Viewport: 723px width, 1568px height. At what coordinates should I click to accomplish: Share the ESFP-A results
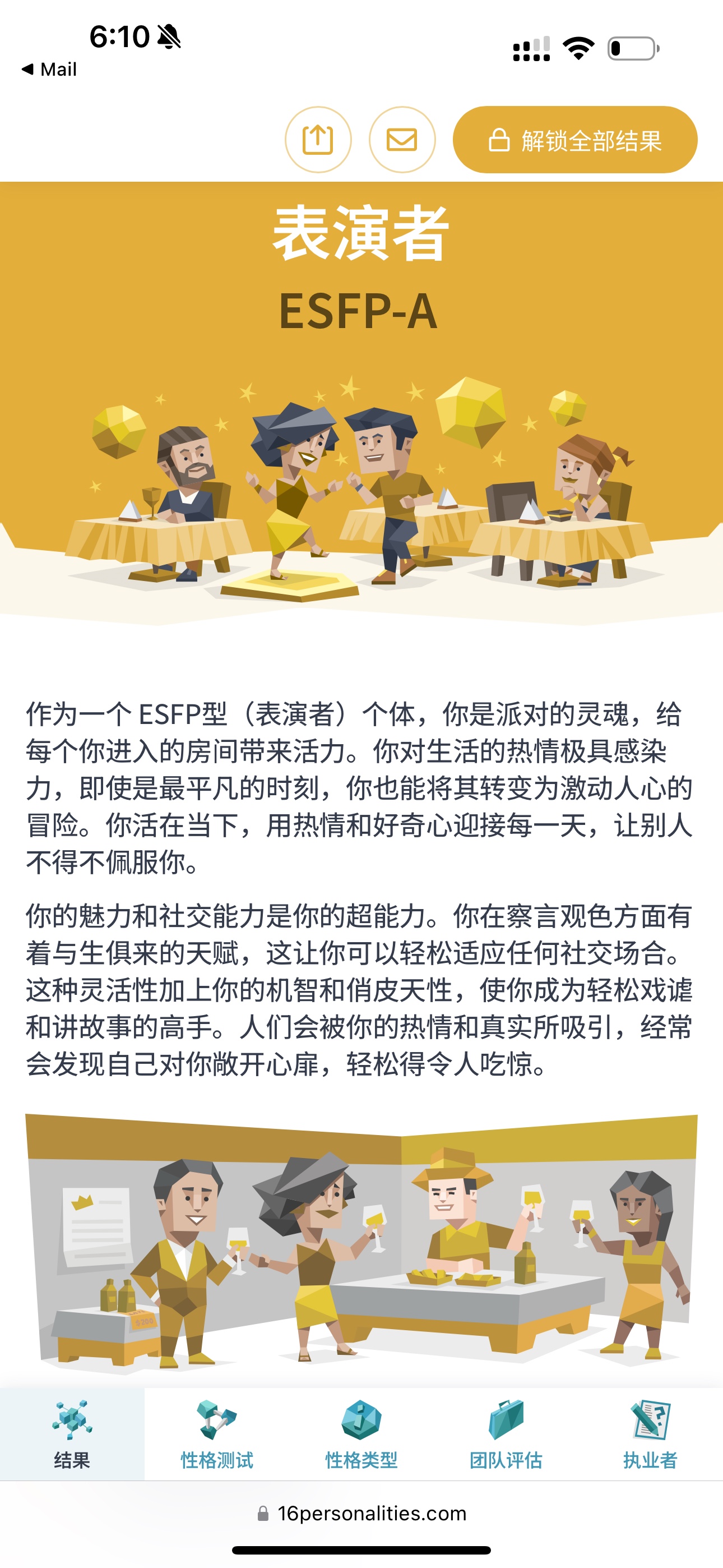click(318, 140)
